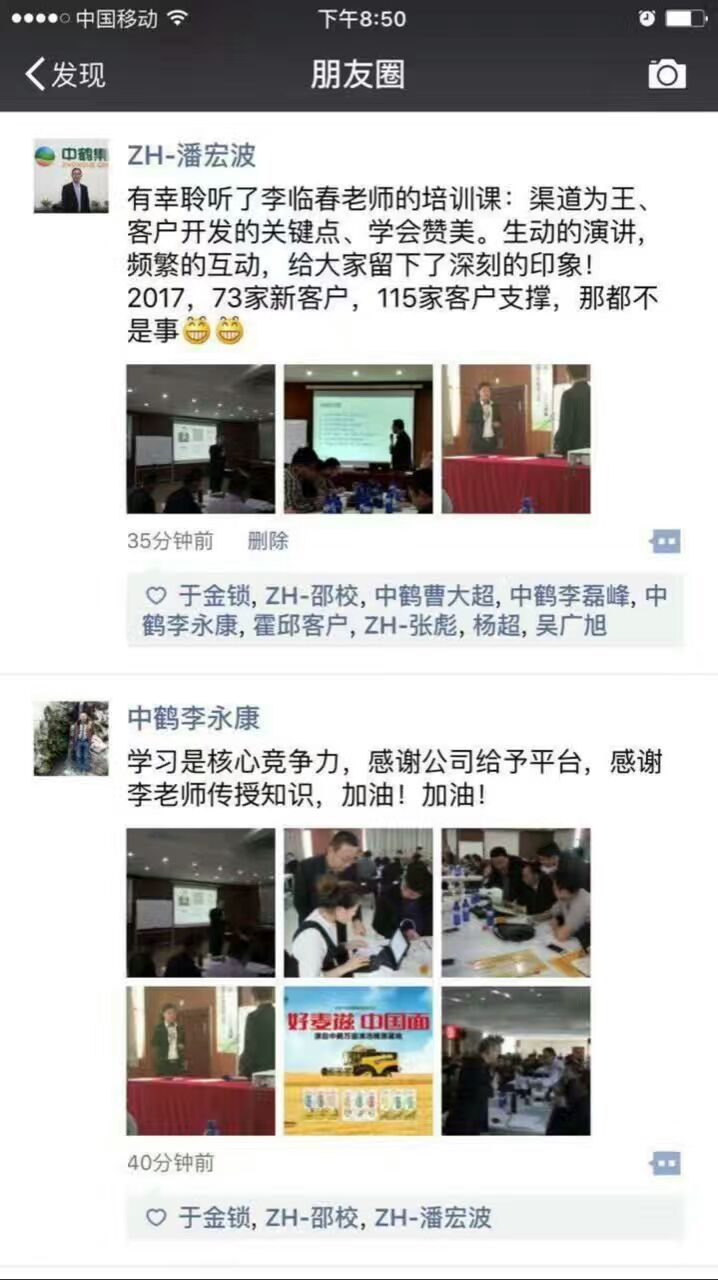This screenshot has height=1280, width=718.
Task: View first photo in ZH-潘宏波's post
Action: click(200, 439)
